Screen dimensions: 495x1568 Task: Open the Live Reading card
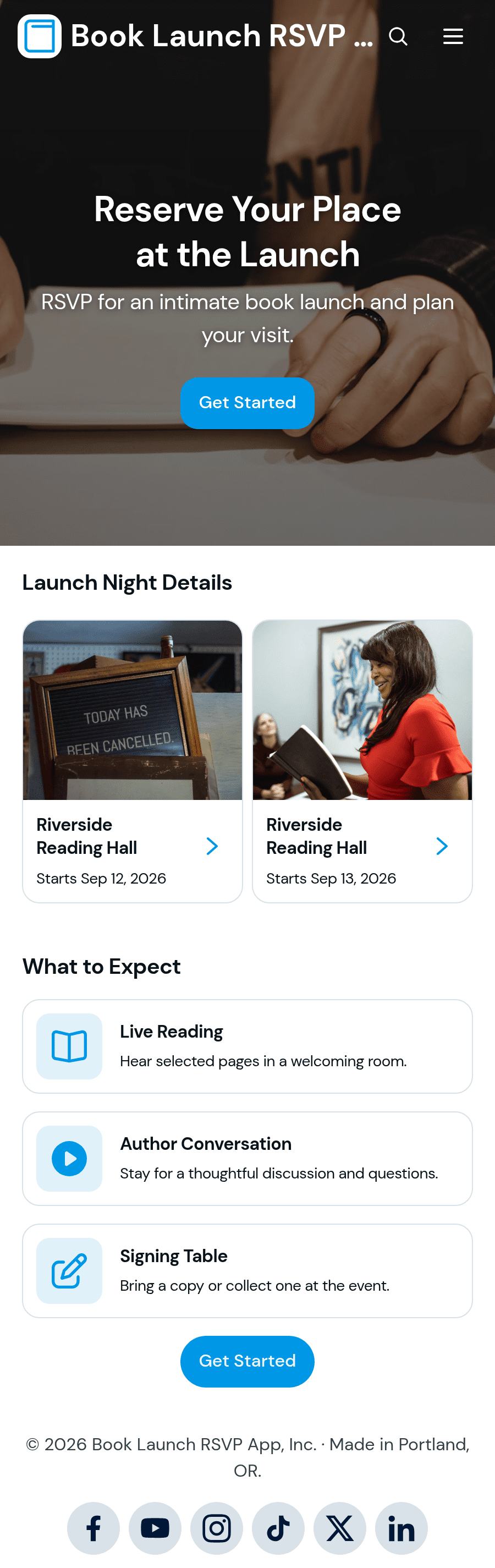[247, 1046]
